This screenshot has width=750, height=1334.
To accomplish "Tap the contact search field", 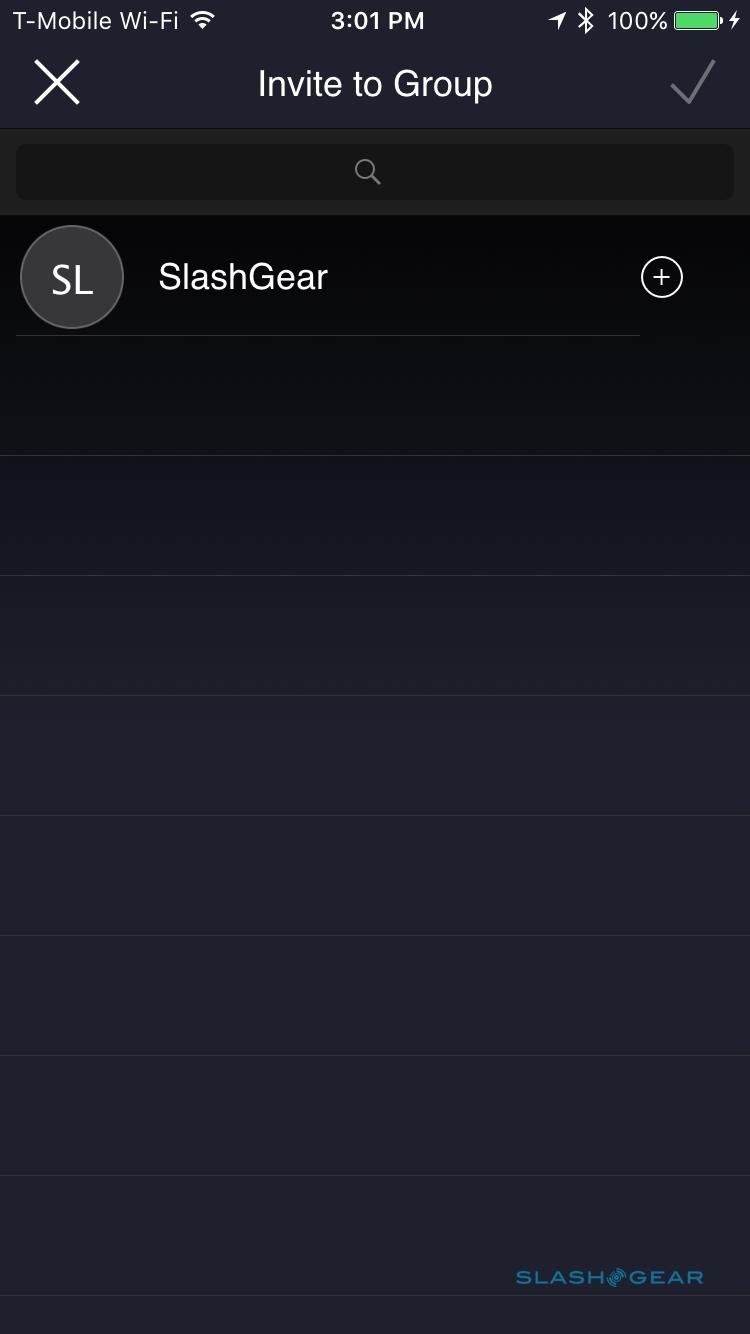I will pos(374,172).
